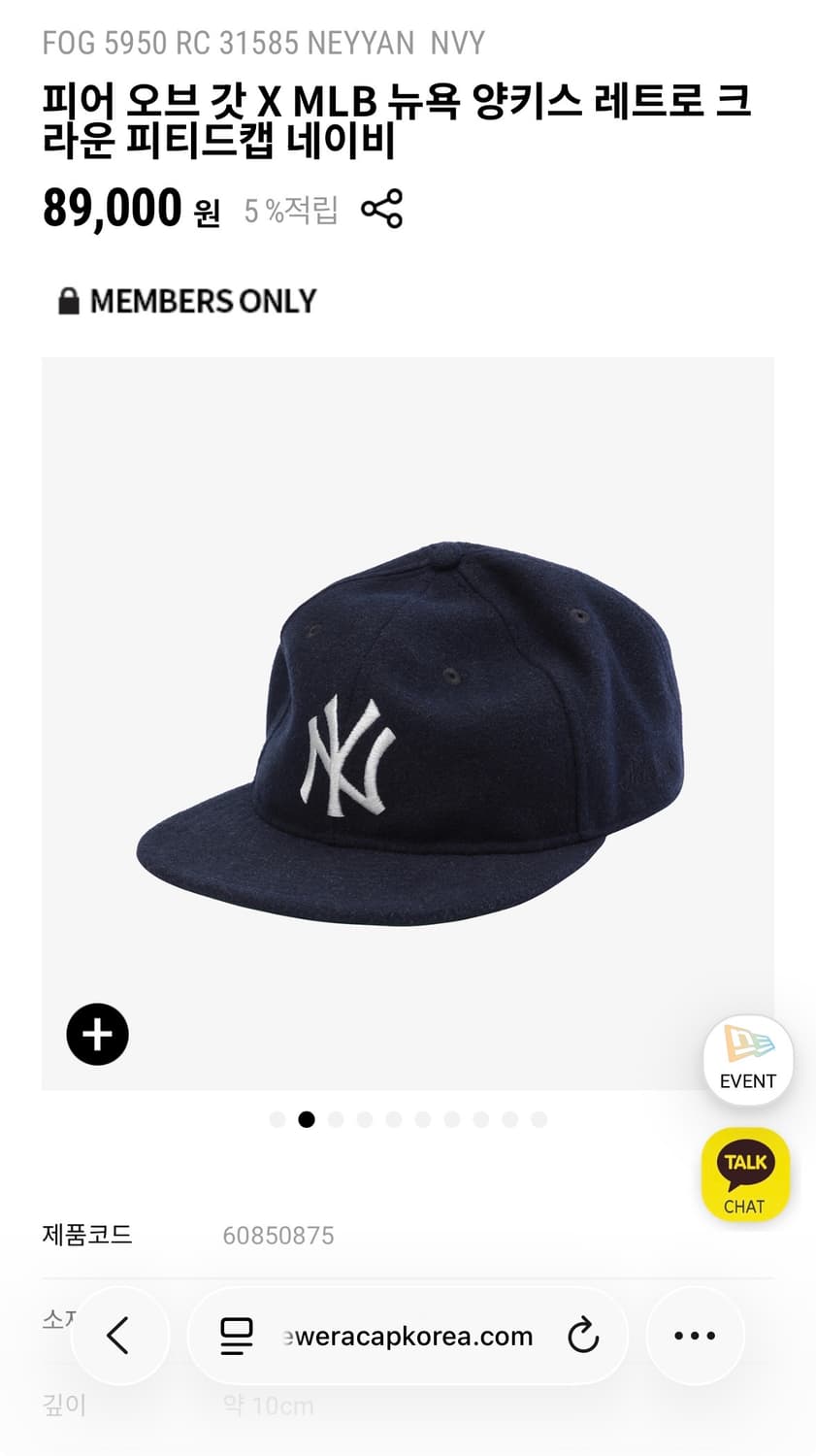Expand the product gallery via plus button

pos(97,1035)
